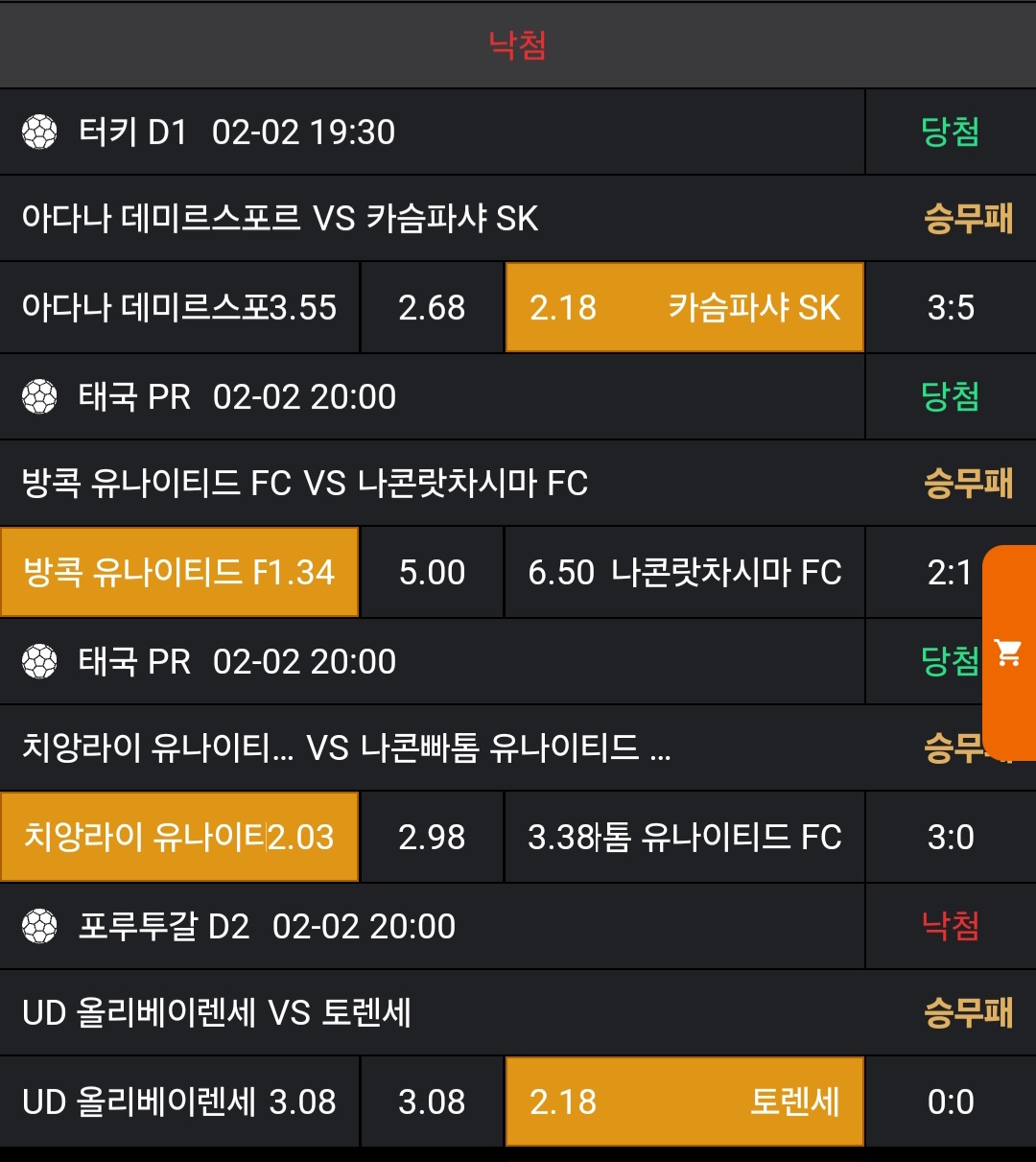Select 카슴파샤 SK odds 2.18

click(x=684, y=308)
